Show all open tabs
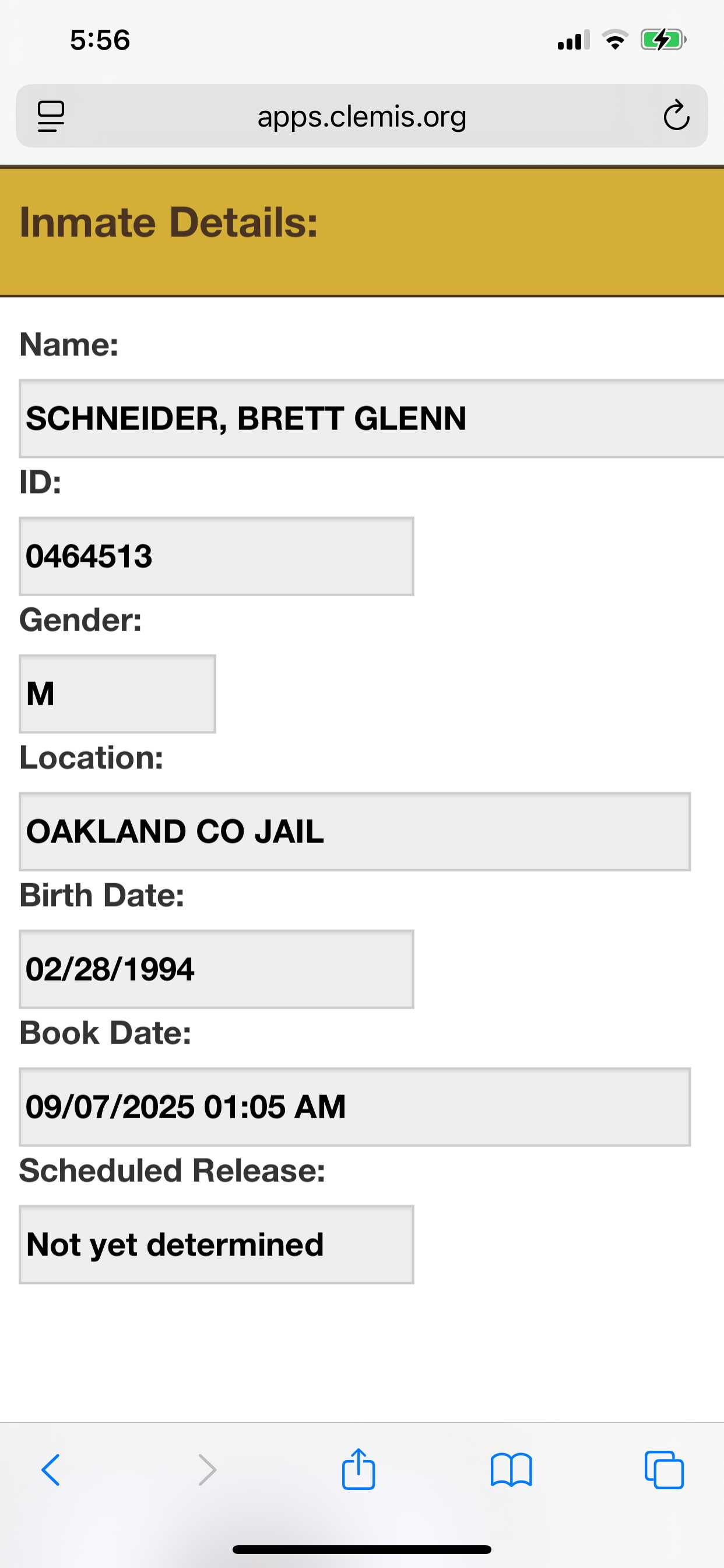This screenshot has height=1568, width=724. (664, 1470)
